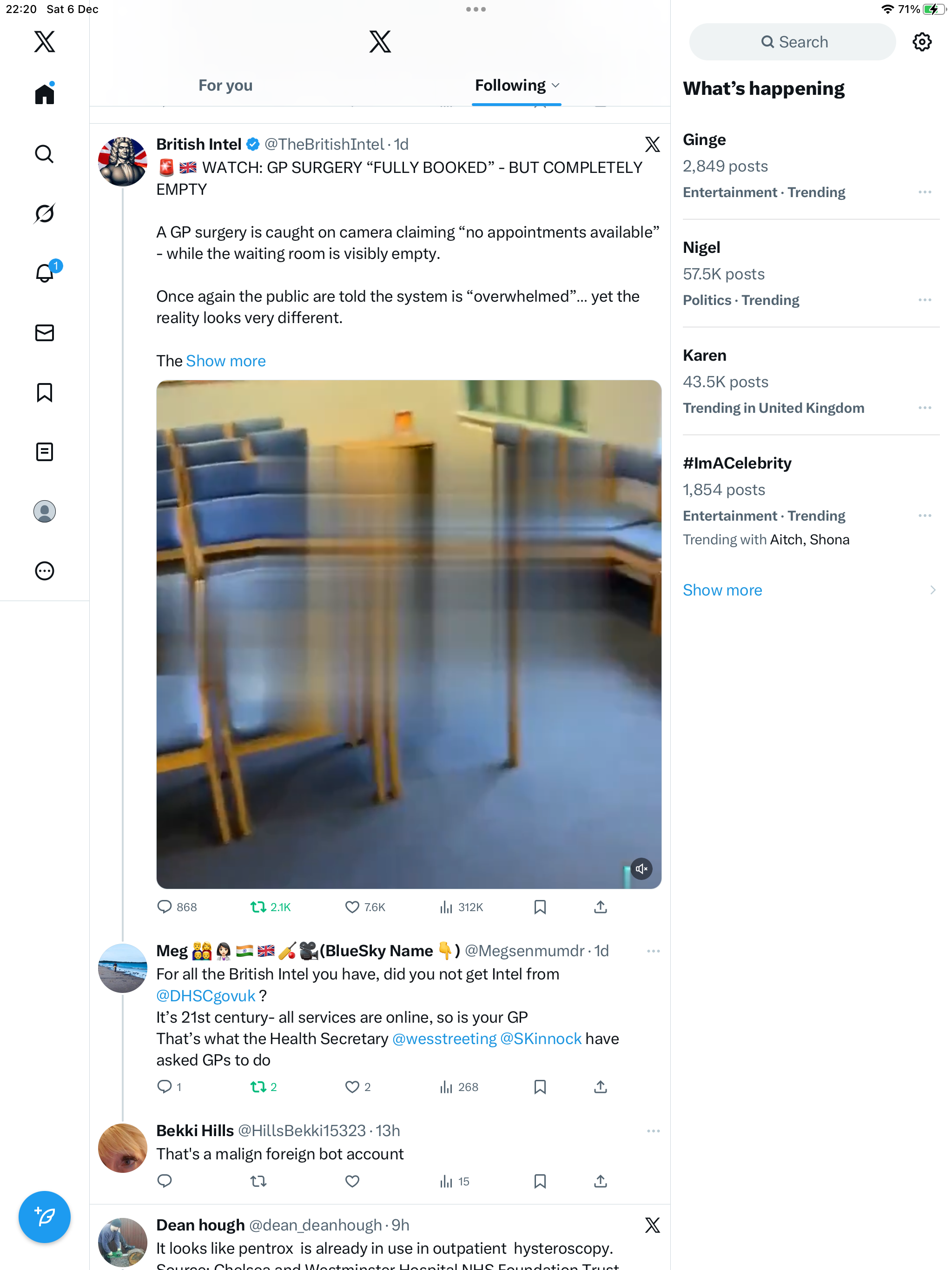Image resolution: width=952 pixels, height=1270 pixels.
Task: Open Grok from the side menu
Action: pyautogui.click(x=44, y=213)
